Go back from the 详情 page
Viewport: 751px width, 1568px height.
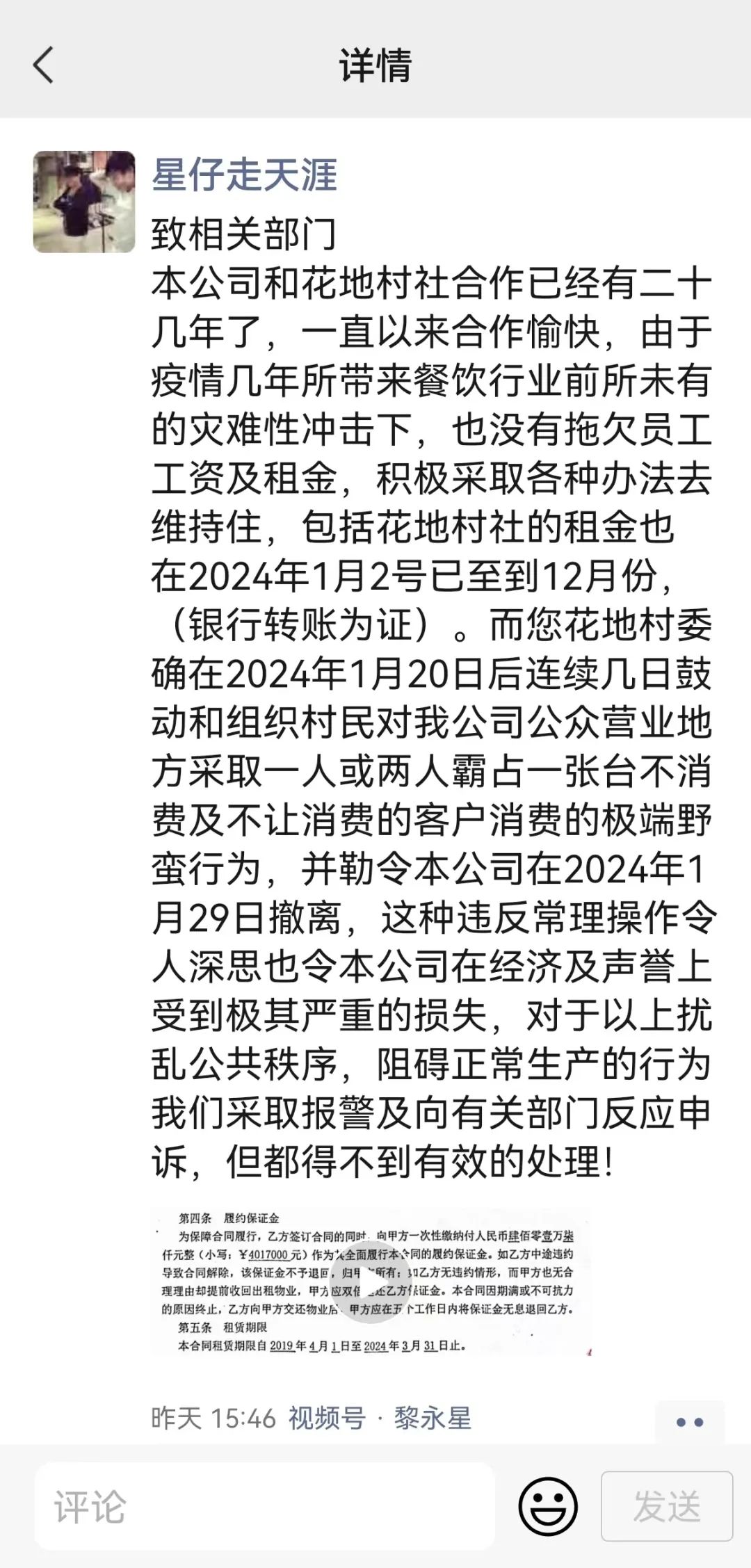43,65
